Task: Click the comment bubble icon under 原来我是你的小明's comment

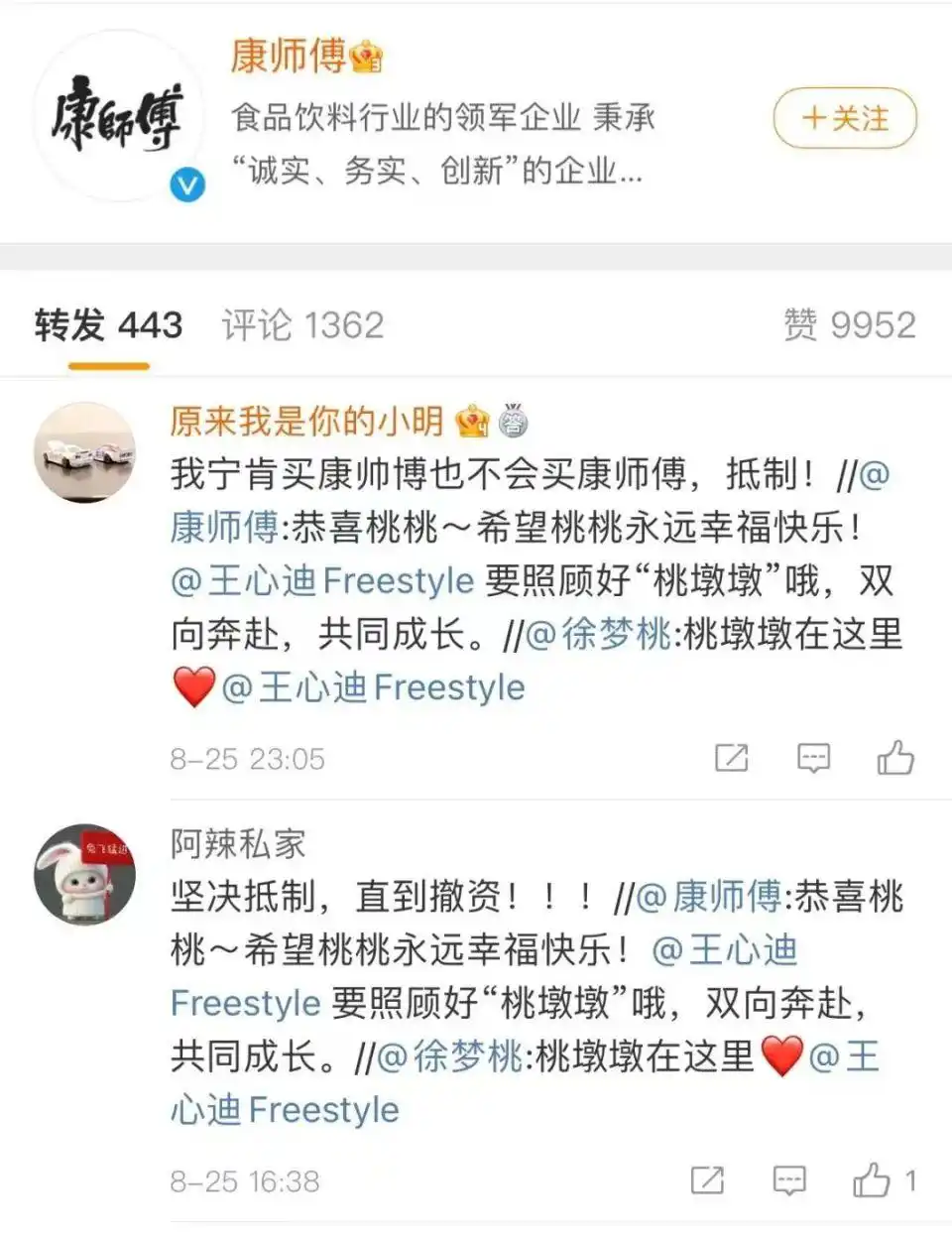Action: pyautogui.click(x=813, y=758)
